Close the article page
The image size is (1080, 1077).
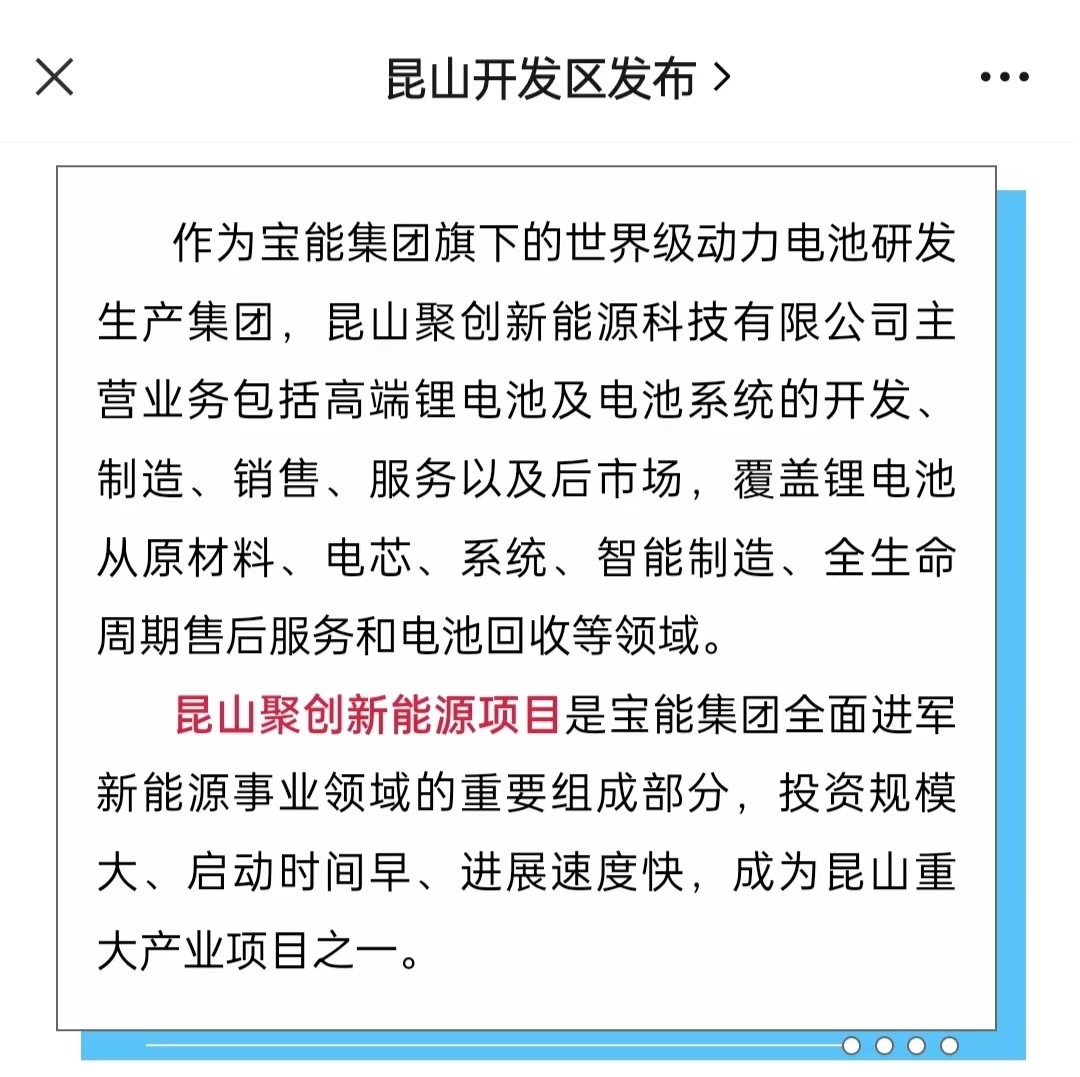(54, 77)
